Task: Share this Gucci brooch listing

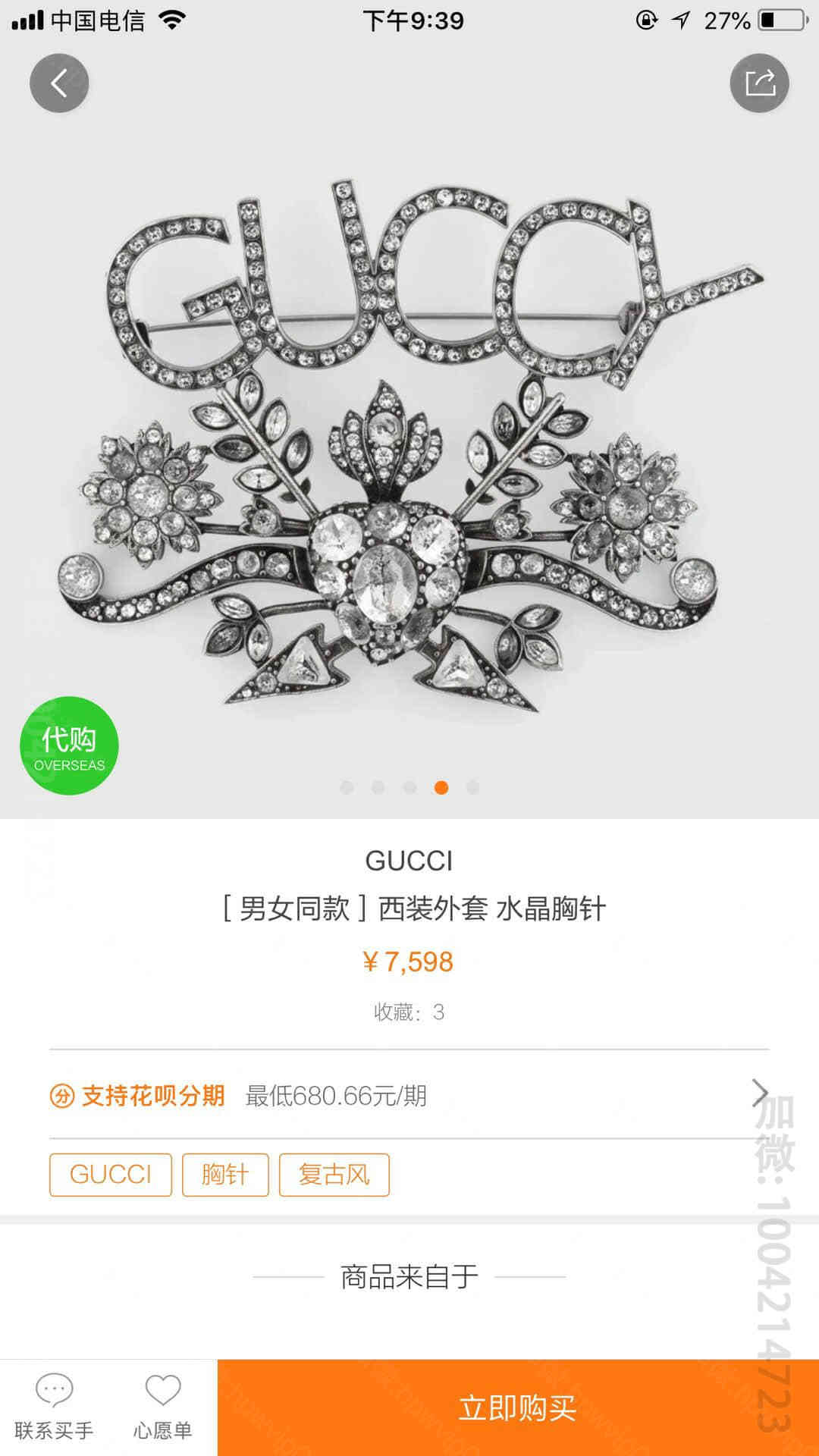Action: 759,83
